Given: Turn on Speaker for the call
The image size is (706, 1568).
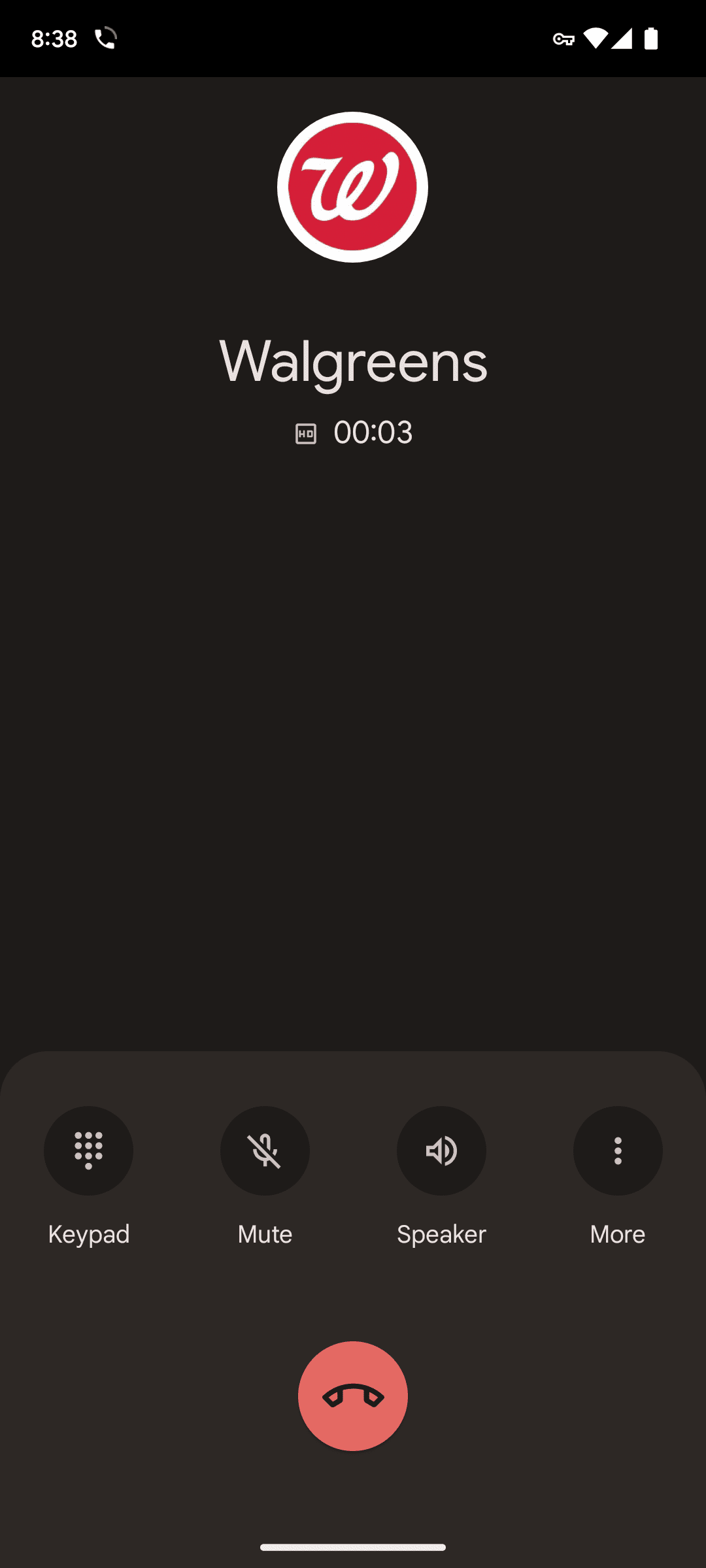Looking at the screenshot, I should (x=441, y=1151).
